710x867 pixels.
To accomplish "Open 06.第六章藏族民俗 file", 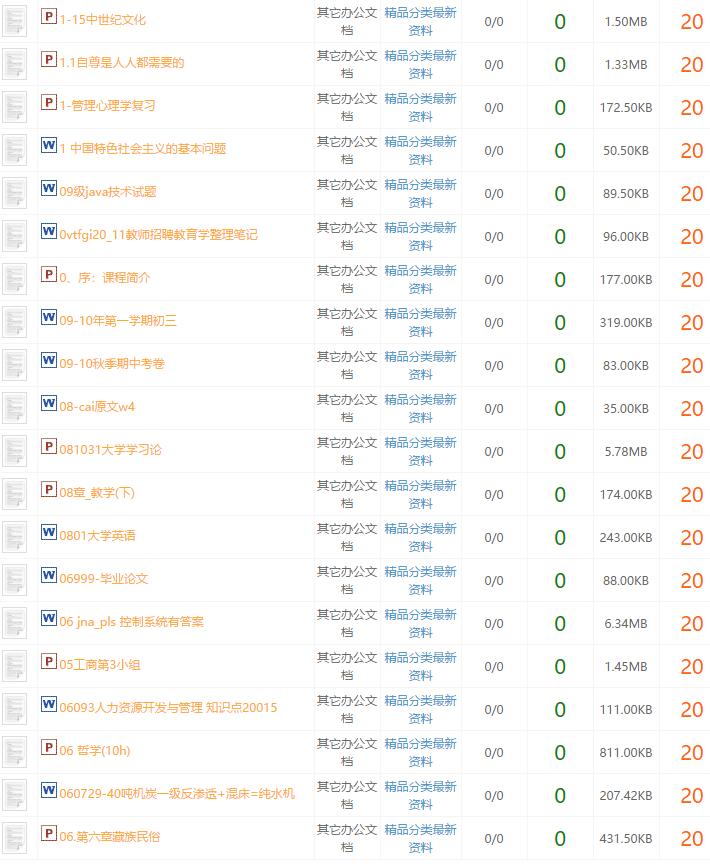I will pos(109,837).
